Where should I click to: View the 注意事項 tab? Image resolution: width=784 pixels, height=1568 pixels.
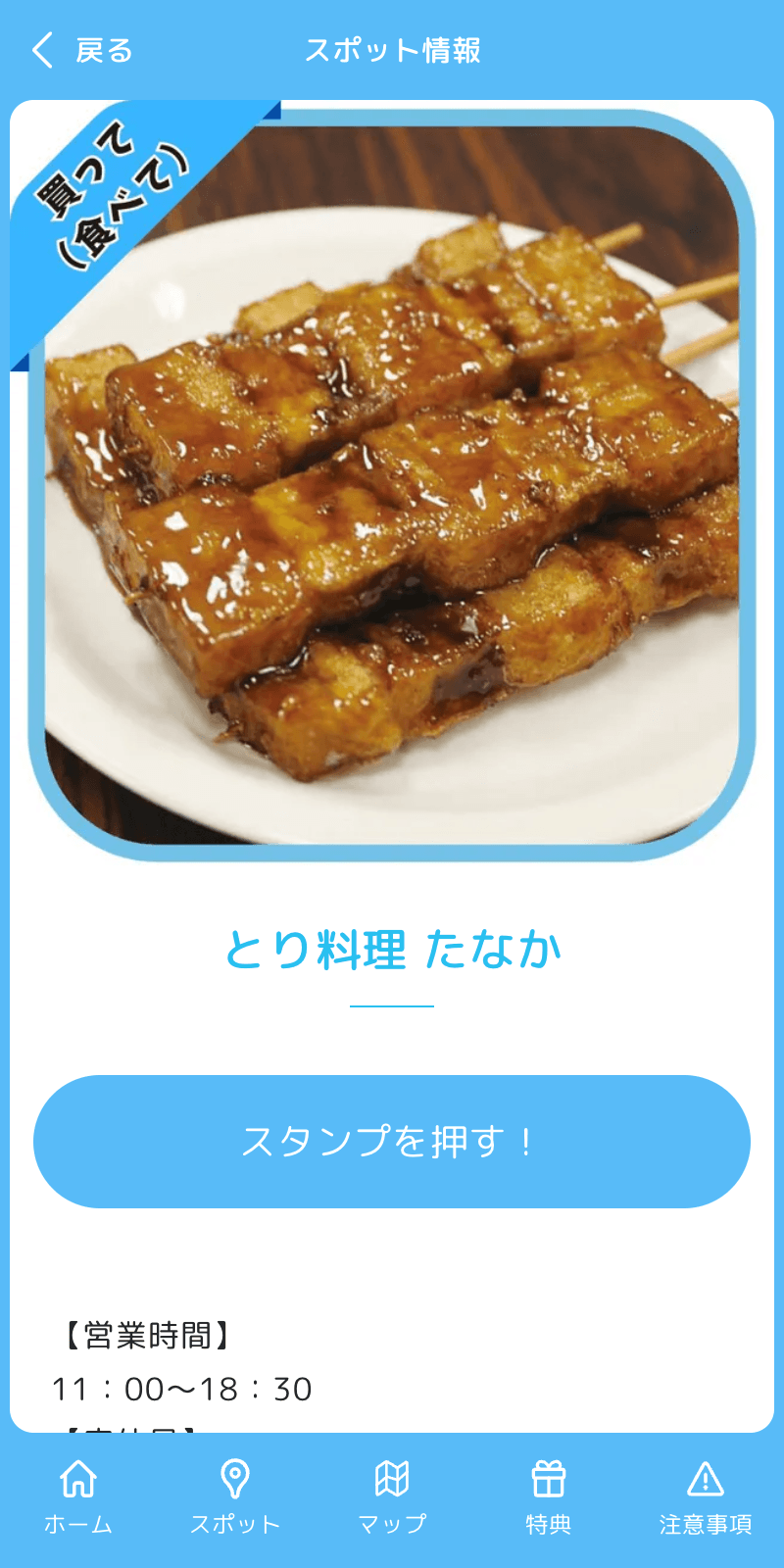click(706, 1496)
